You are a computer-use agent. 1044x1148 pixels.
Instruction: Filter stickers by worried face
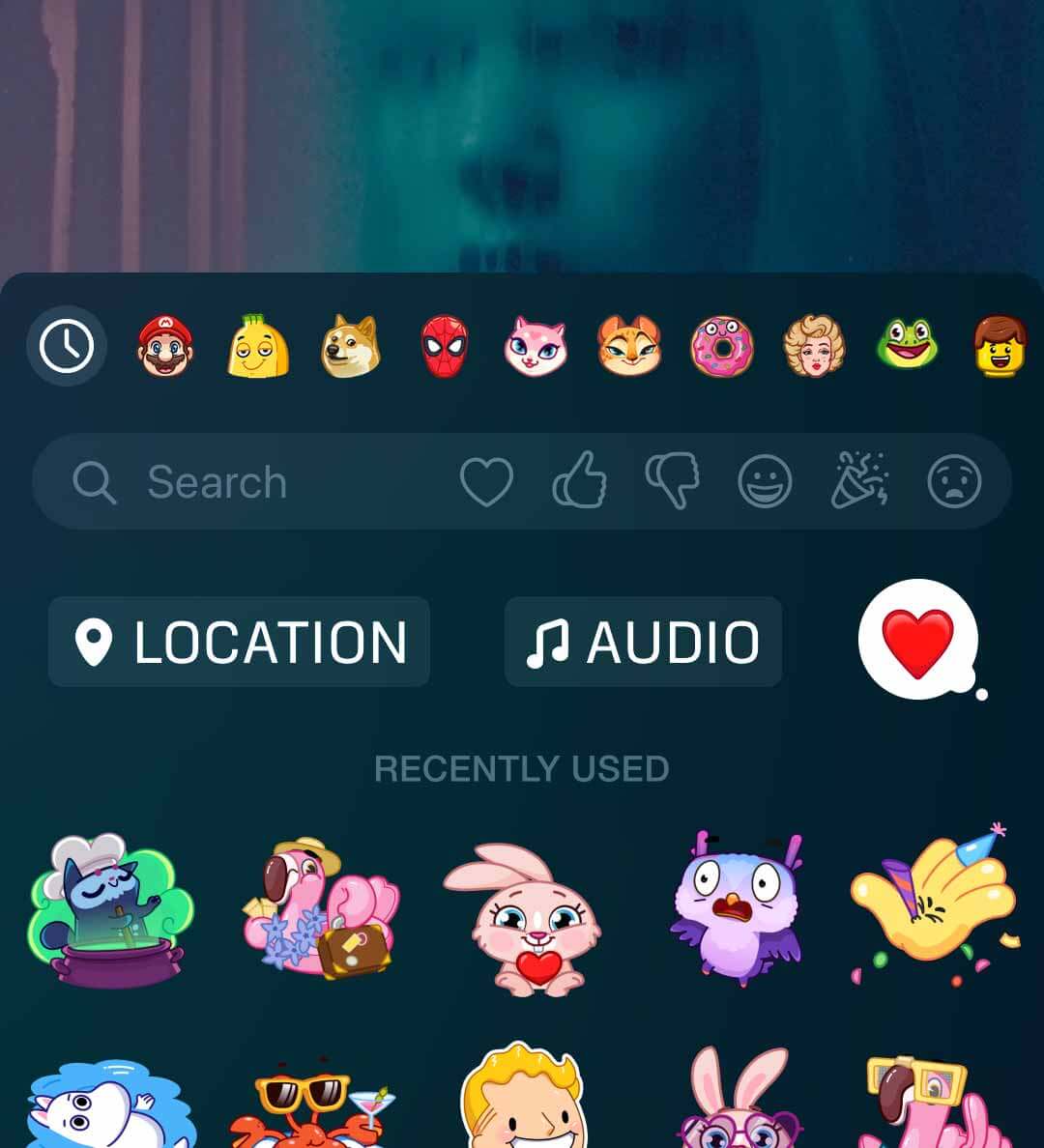point(954,481)
